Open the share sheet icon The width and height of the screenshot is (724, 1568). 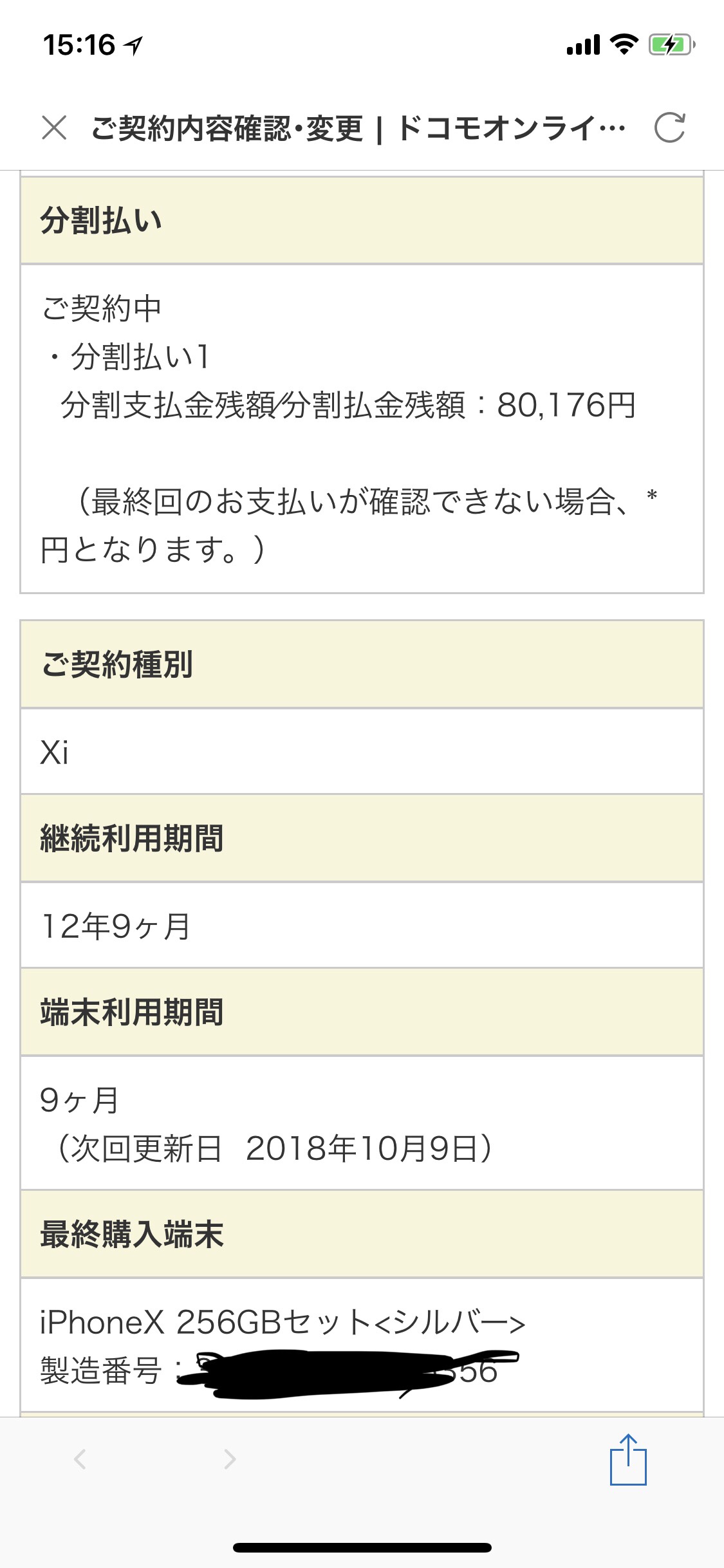click(x=628, y=1459)
